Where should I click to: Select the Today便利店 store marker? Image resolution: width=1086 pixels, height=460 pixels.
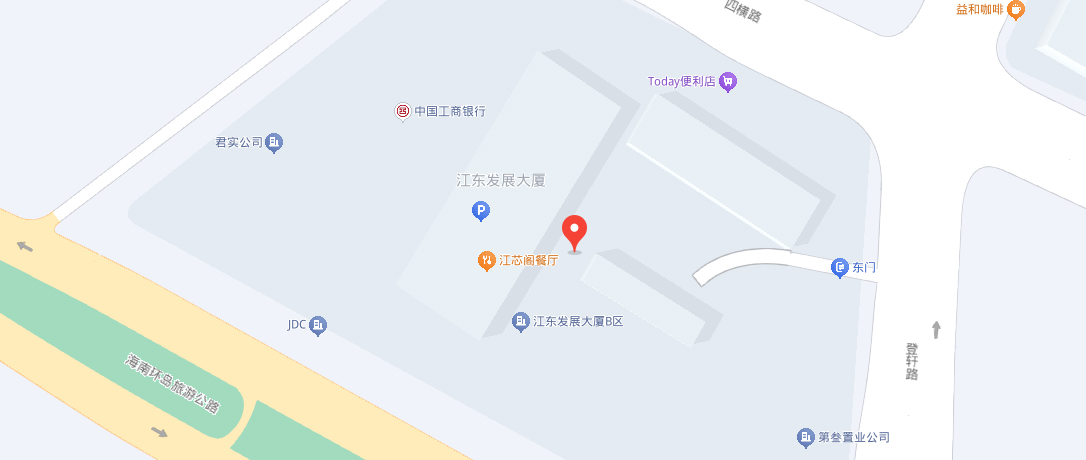(728, 82)
